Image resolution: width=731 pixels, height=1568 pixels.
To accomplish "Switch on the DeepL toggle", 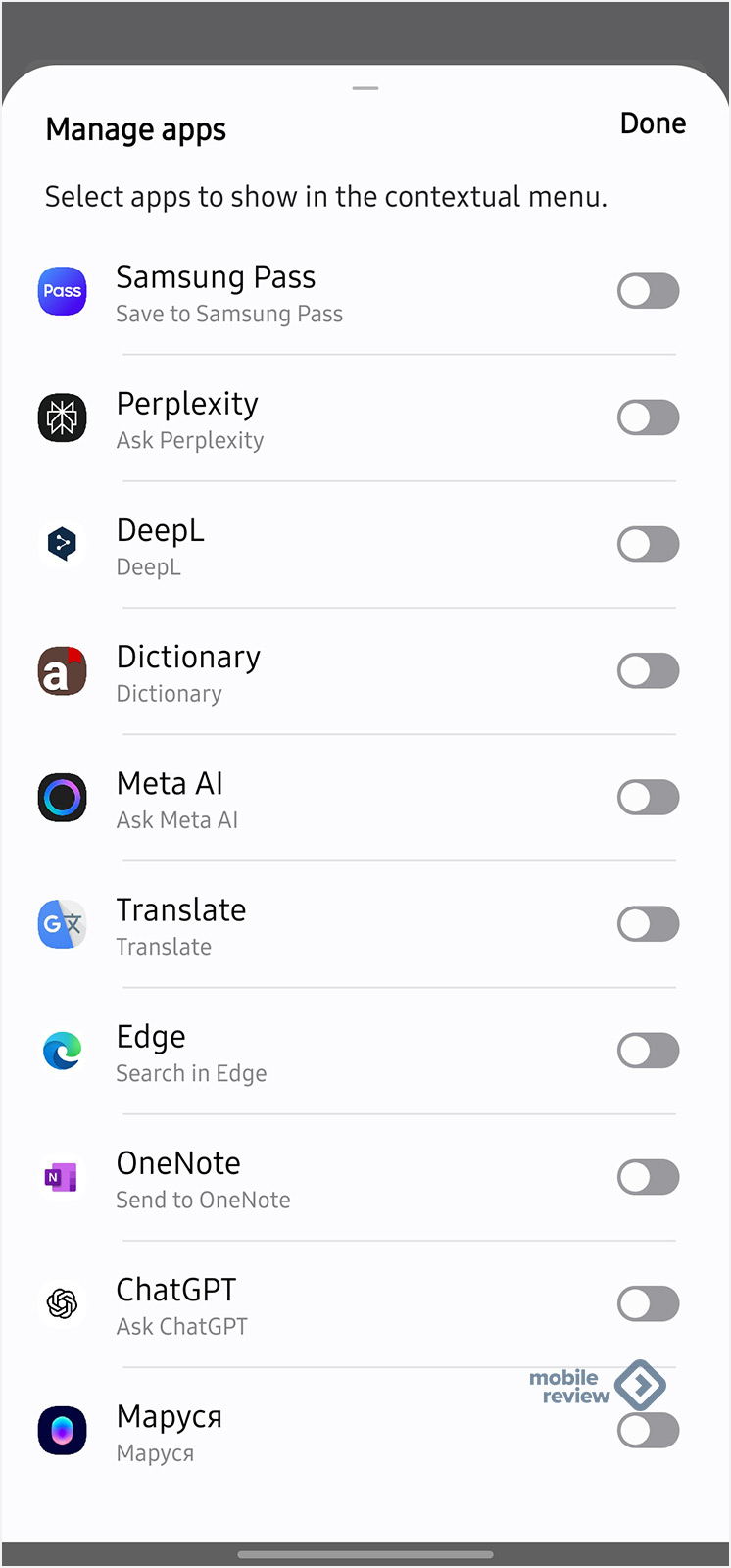I will (648, 544).
